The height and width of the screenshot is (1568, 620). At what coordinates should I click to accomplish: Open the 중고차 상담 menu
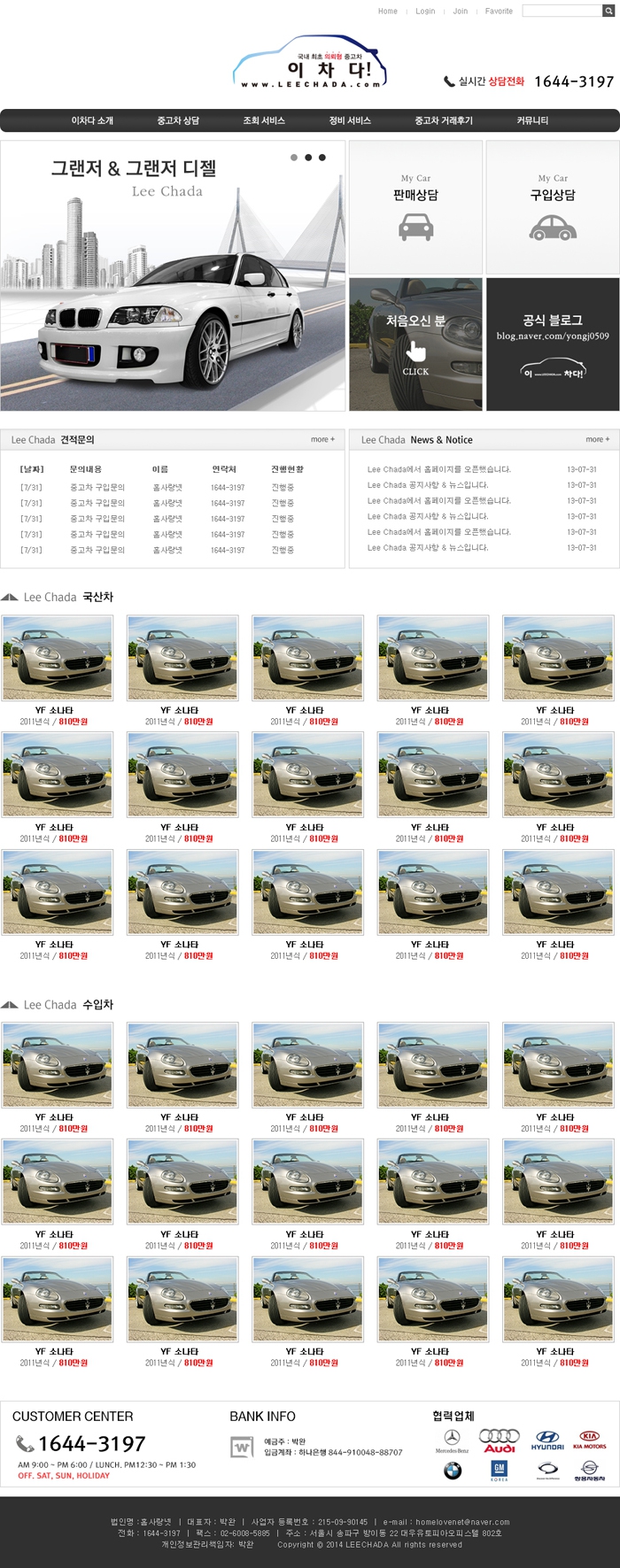178,120
